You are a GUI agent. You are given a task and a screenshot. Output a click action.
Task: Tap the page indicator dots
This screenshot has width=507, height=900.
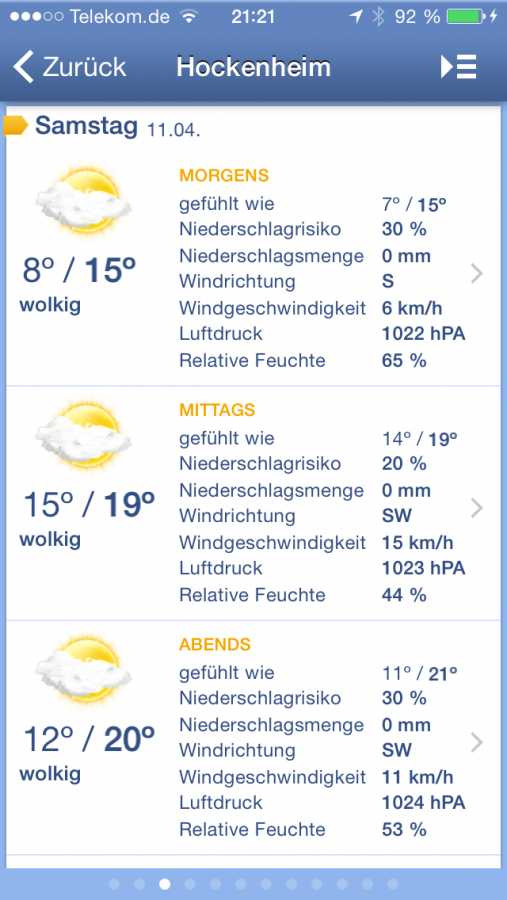tap(253, 884)
